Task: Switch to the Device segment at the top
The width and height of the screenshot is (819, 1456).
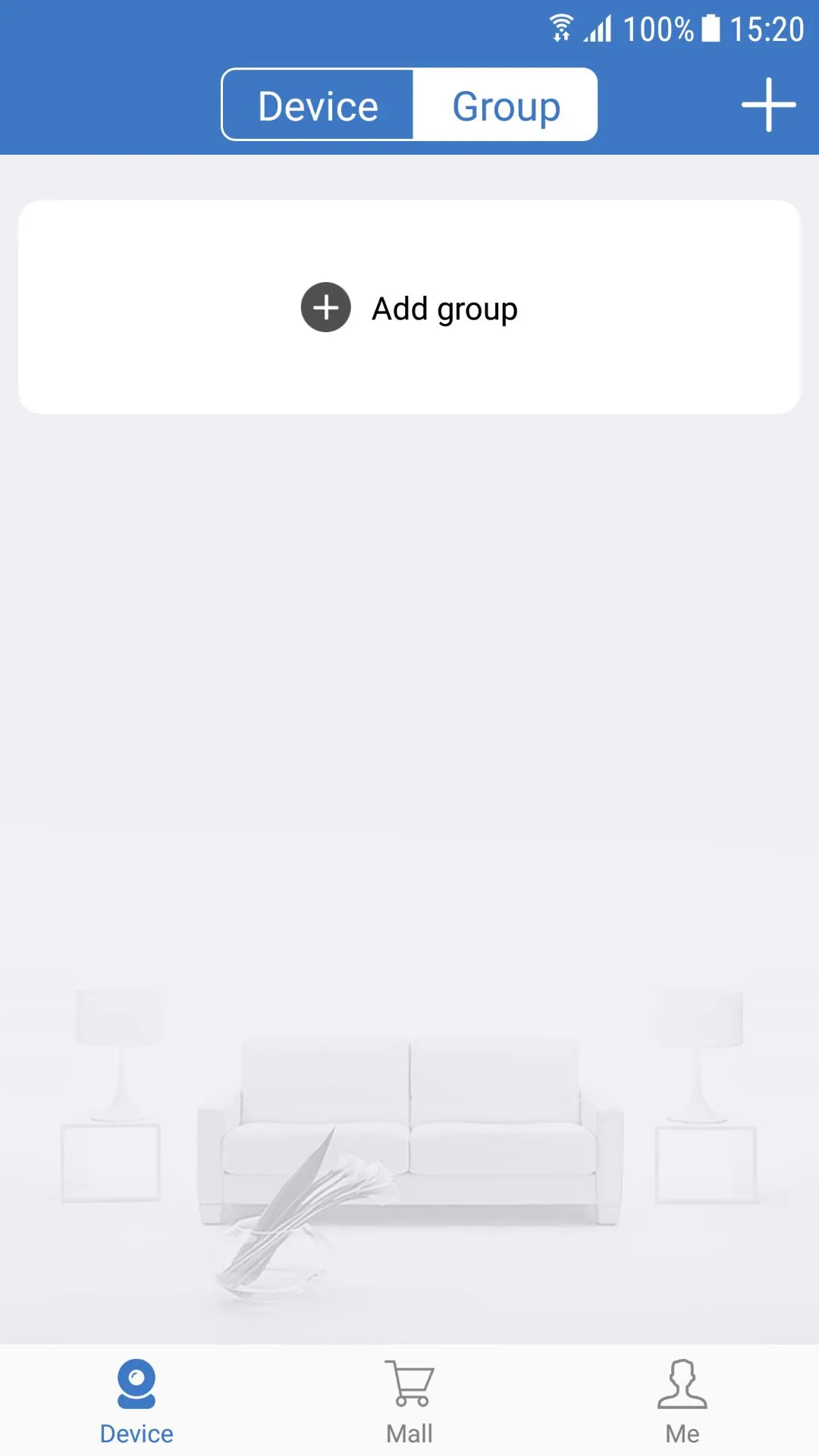Action: click(x=318, y=105)
